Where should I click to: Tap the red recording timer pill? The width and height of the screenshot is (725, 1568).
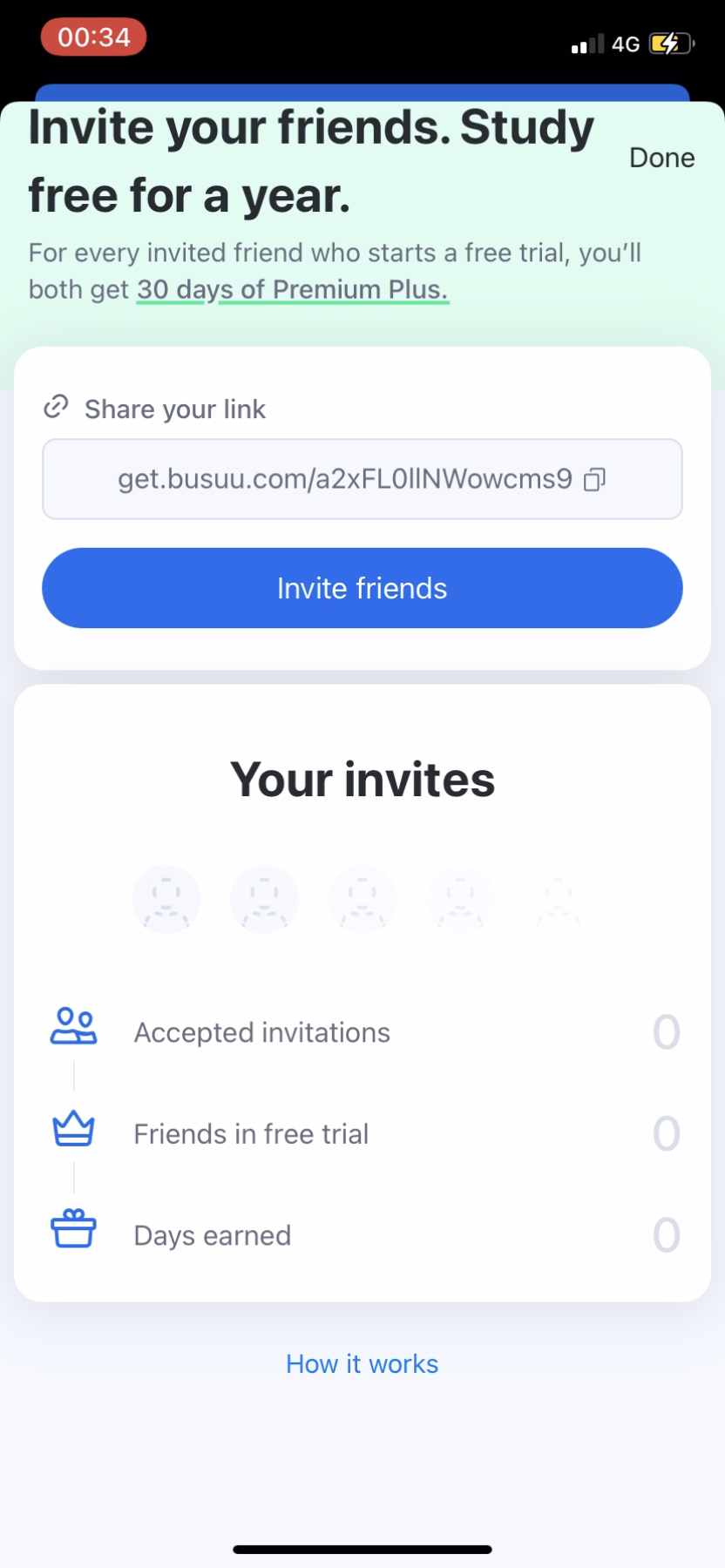93,37
